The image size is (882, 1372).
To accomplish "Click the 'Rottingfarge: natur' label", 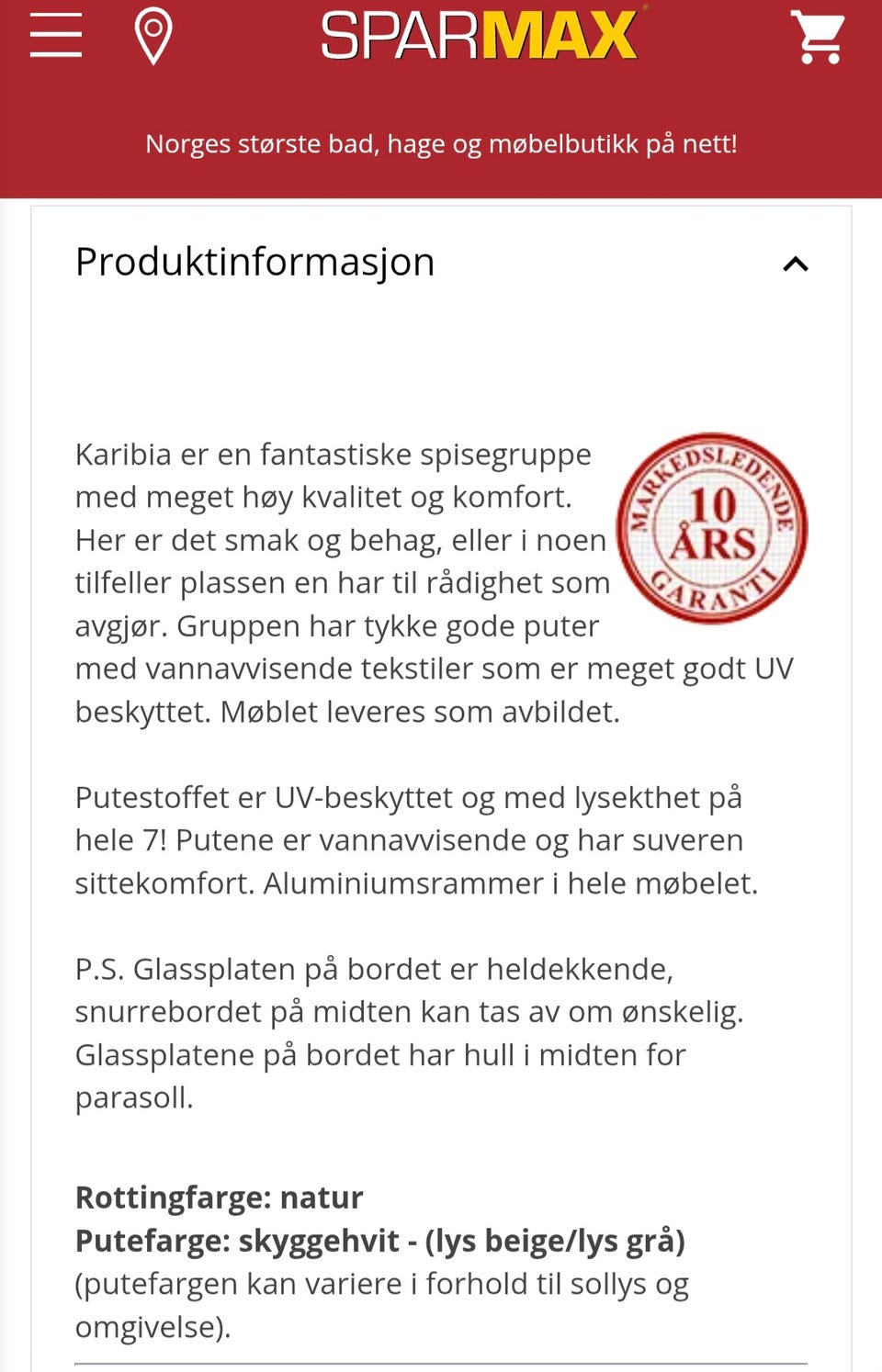I will pos(218,1197).
